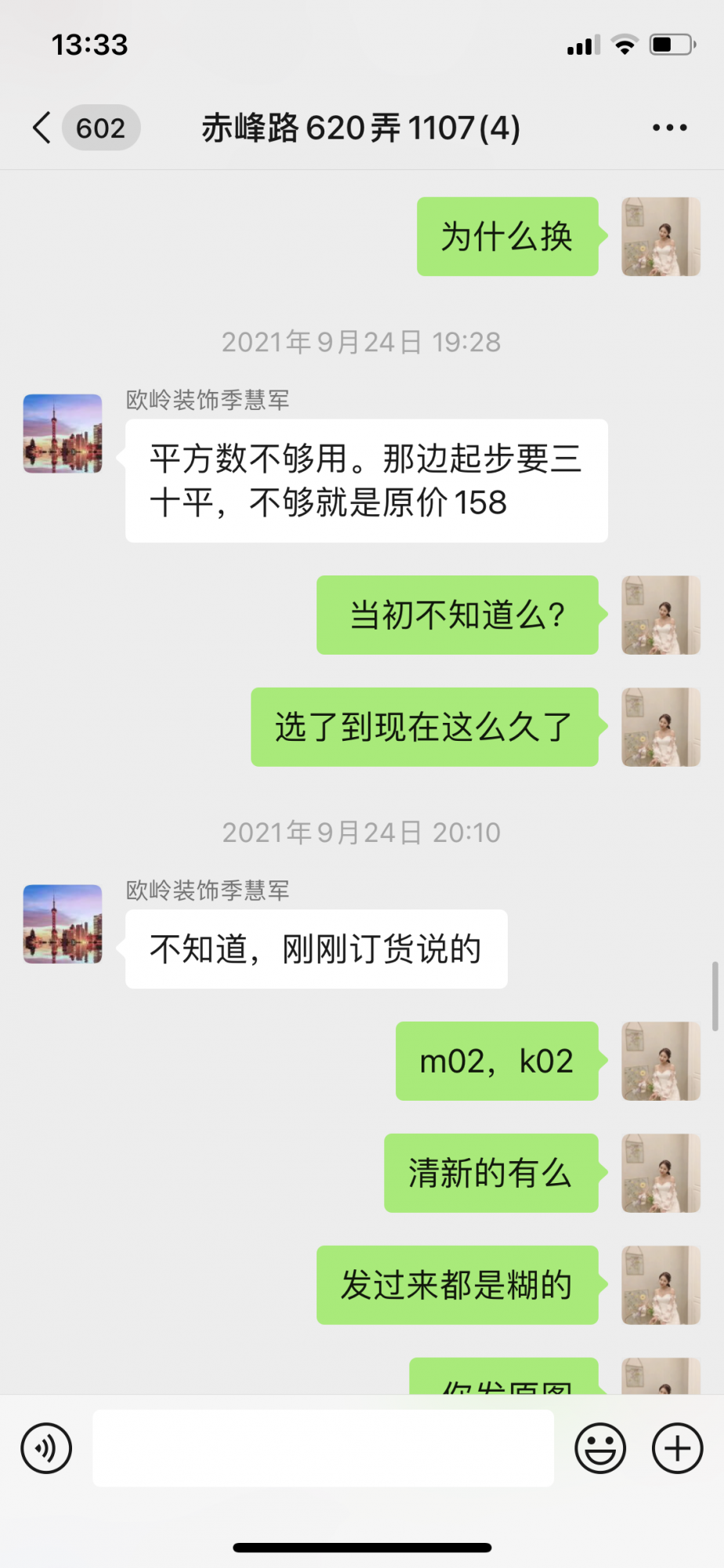Open the emoji sticker panel
Screen dimensions: 724x1568
(x=600, y=1448)
